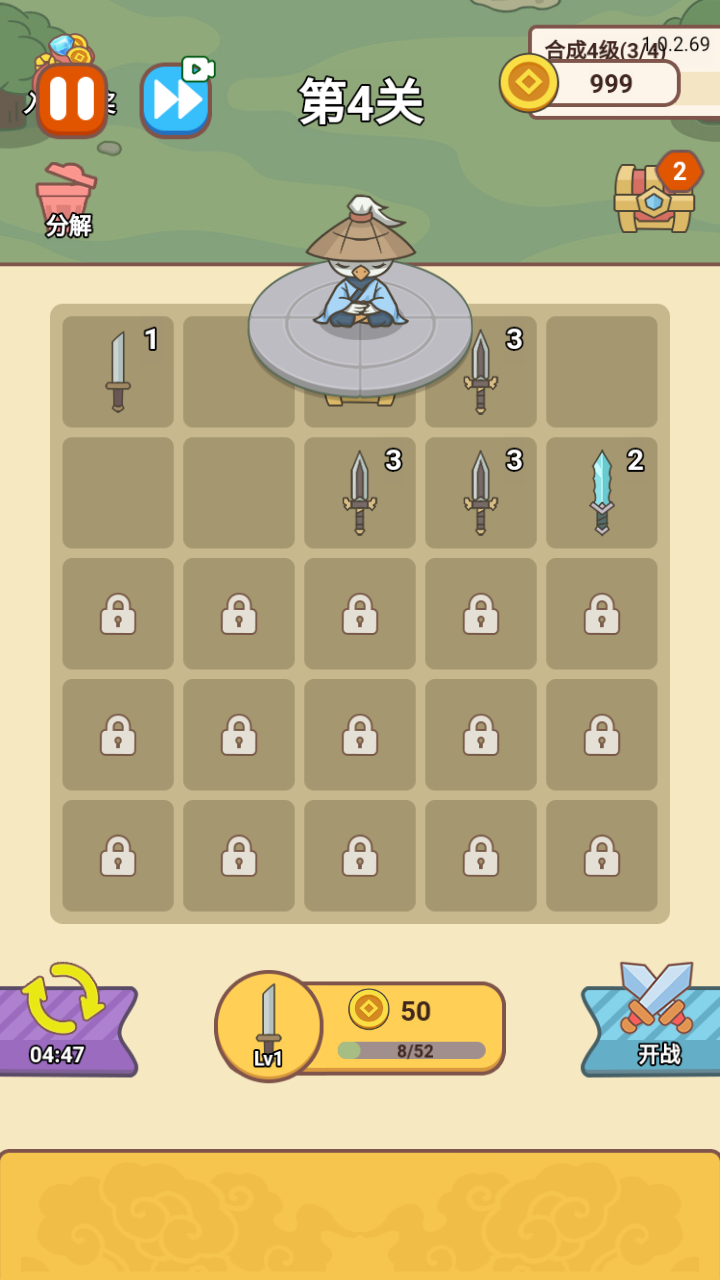Screen dimensions: 720x1280
Task: Select the cyan level 2 sword
Action: click(602, 492)
